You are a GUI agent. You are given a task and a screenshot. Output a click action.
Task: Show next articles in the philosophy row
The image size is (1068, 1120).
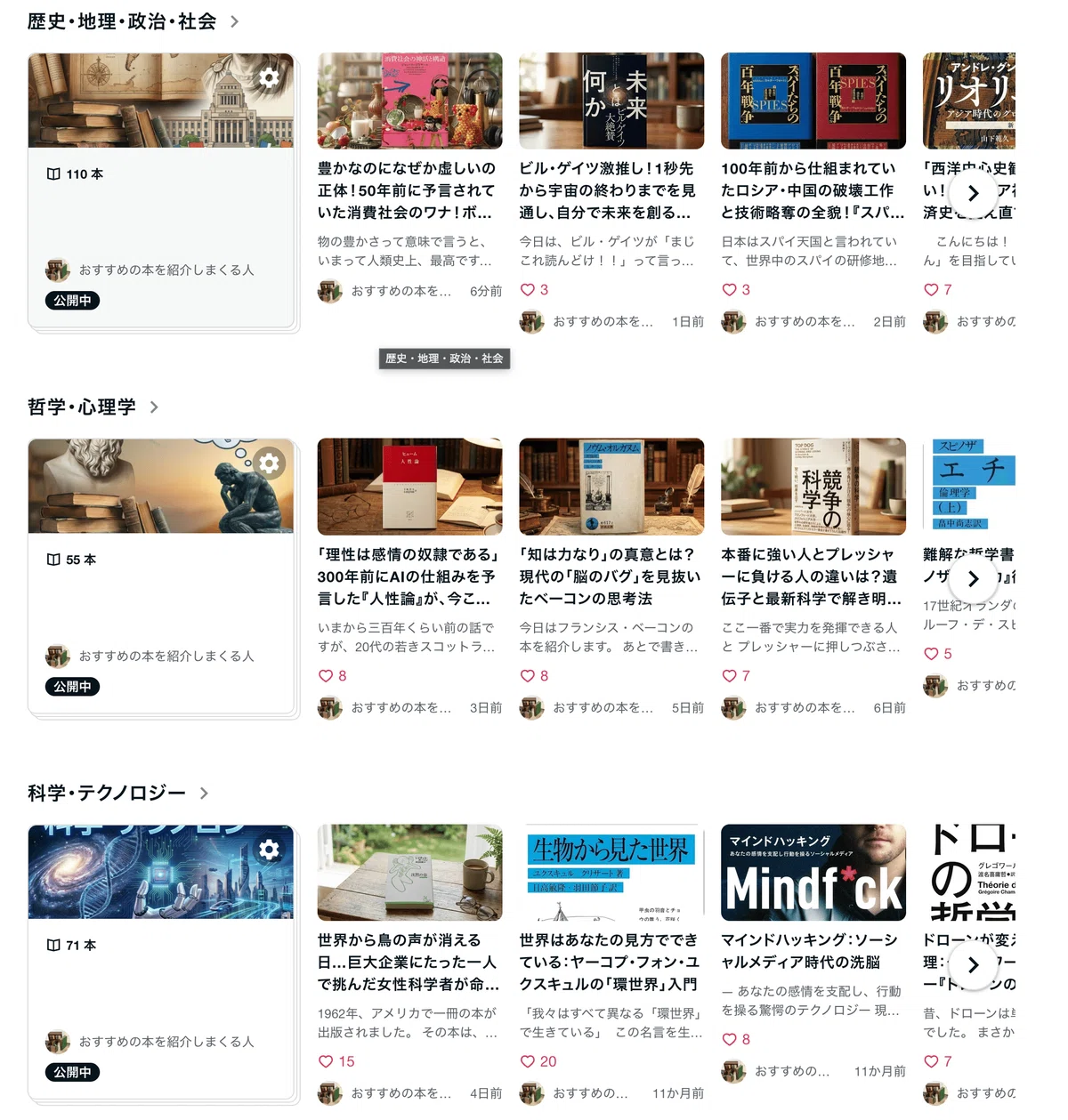[x=973, y=578]
